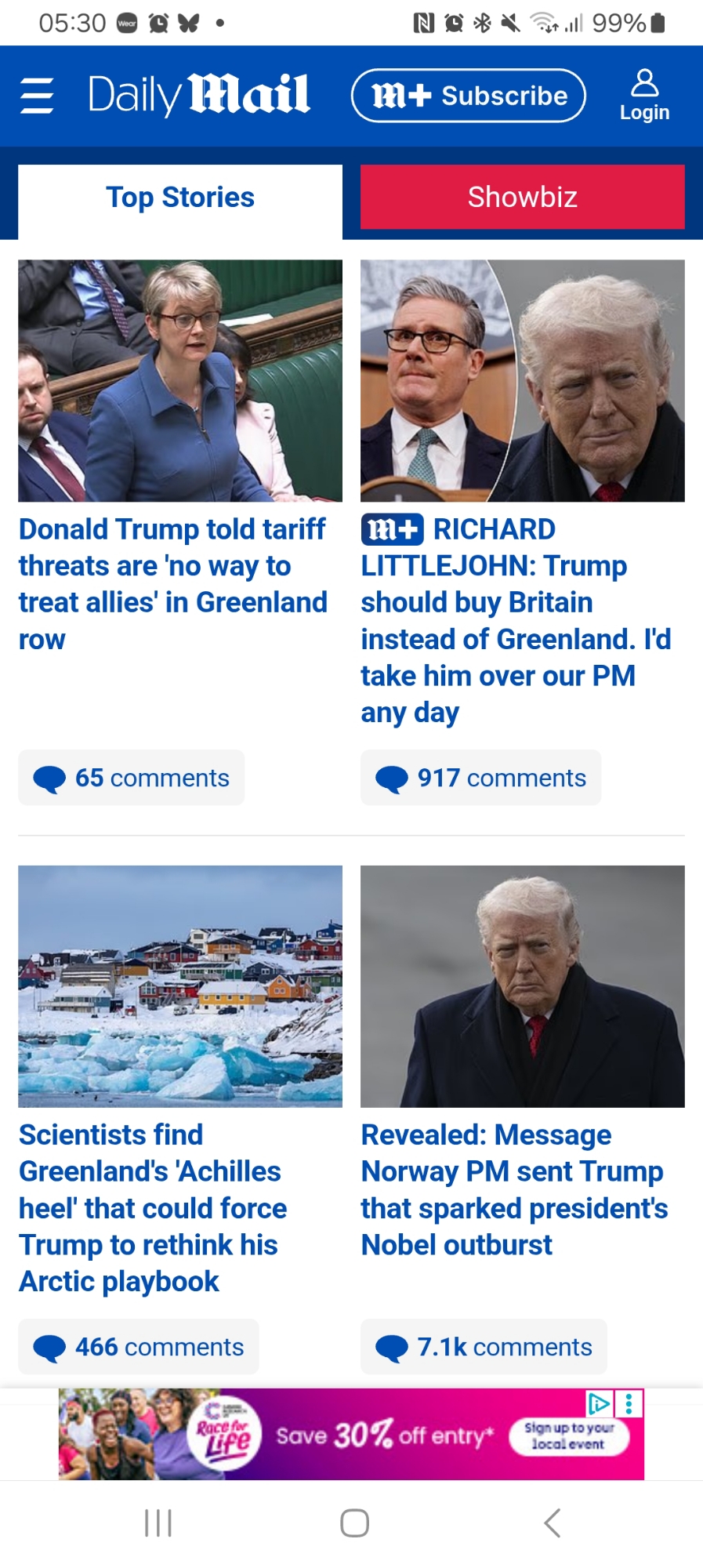The image size is (703, 1568).
Task: View the 917 comments
Action: click(x=480, y=778)
